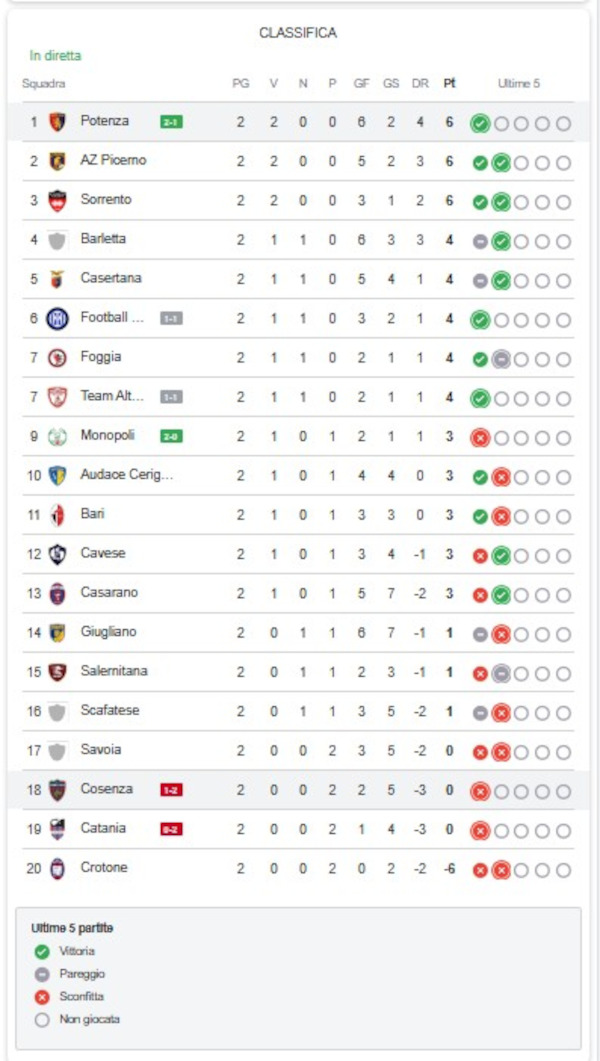Tap Potenza's live 2-1 score badge
Screen dimensions: 600x1061
pos(171,122)
